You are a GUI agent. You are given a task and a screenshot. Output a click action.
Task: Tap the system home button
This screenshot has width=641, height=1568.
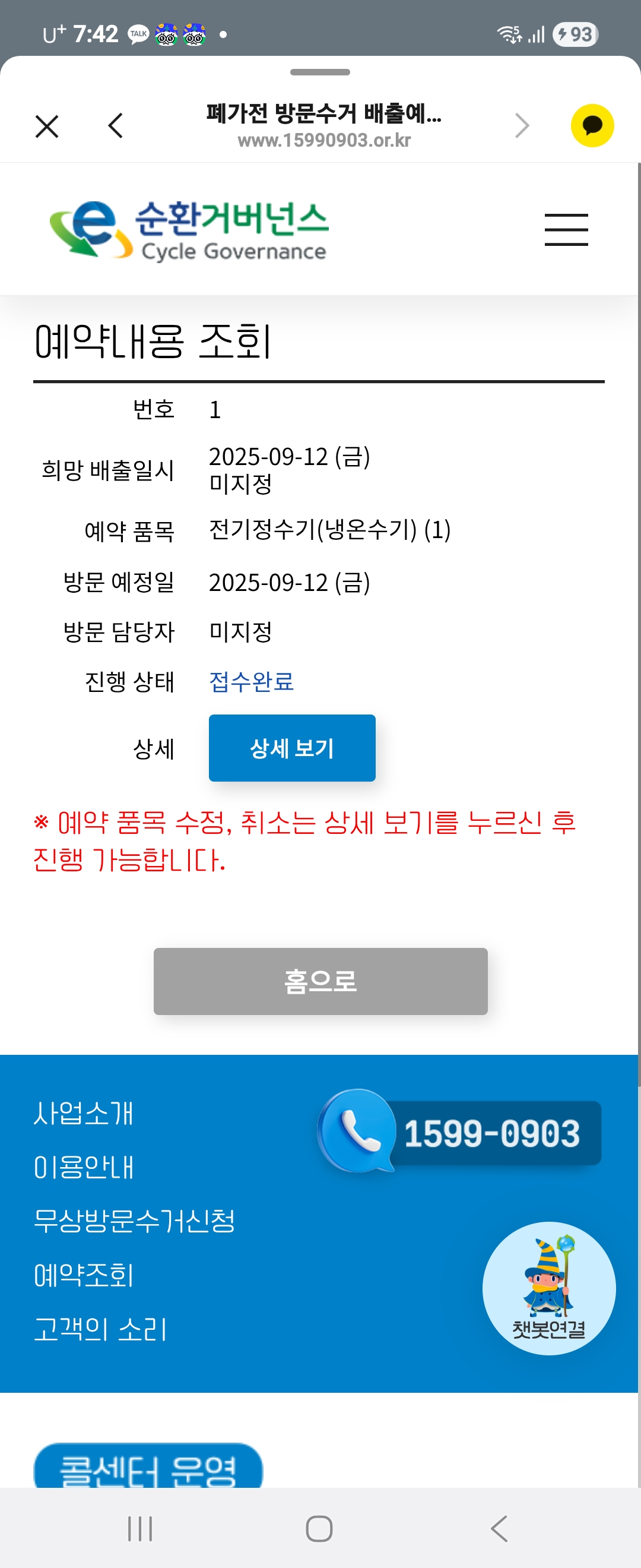[x=319, y=1528]
